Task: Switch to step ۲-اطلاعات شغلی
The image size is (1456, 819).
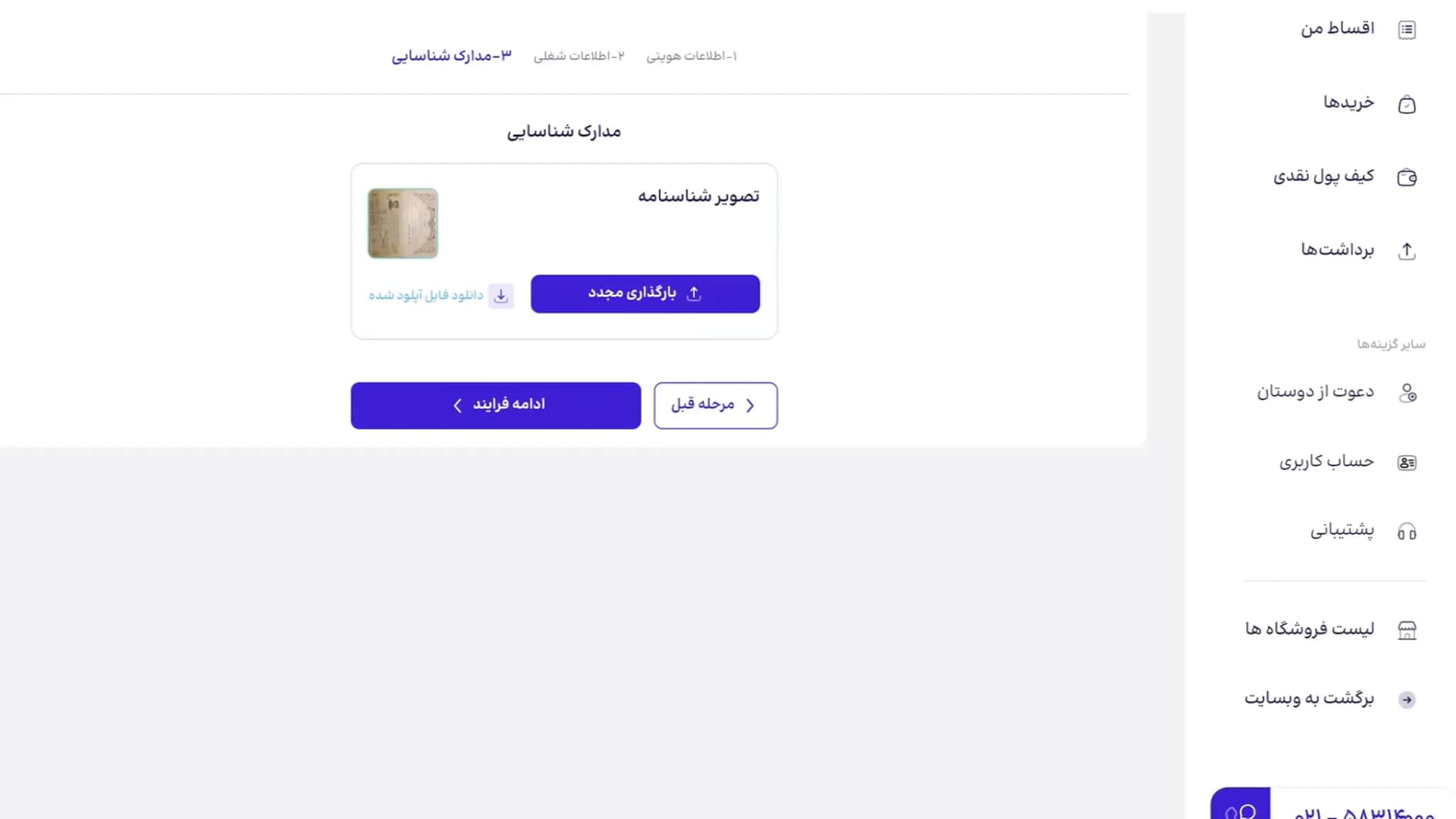Action: [x=579, y=56]
